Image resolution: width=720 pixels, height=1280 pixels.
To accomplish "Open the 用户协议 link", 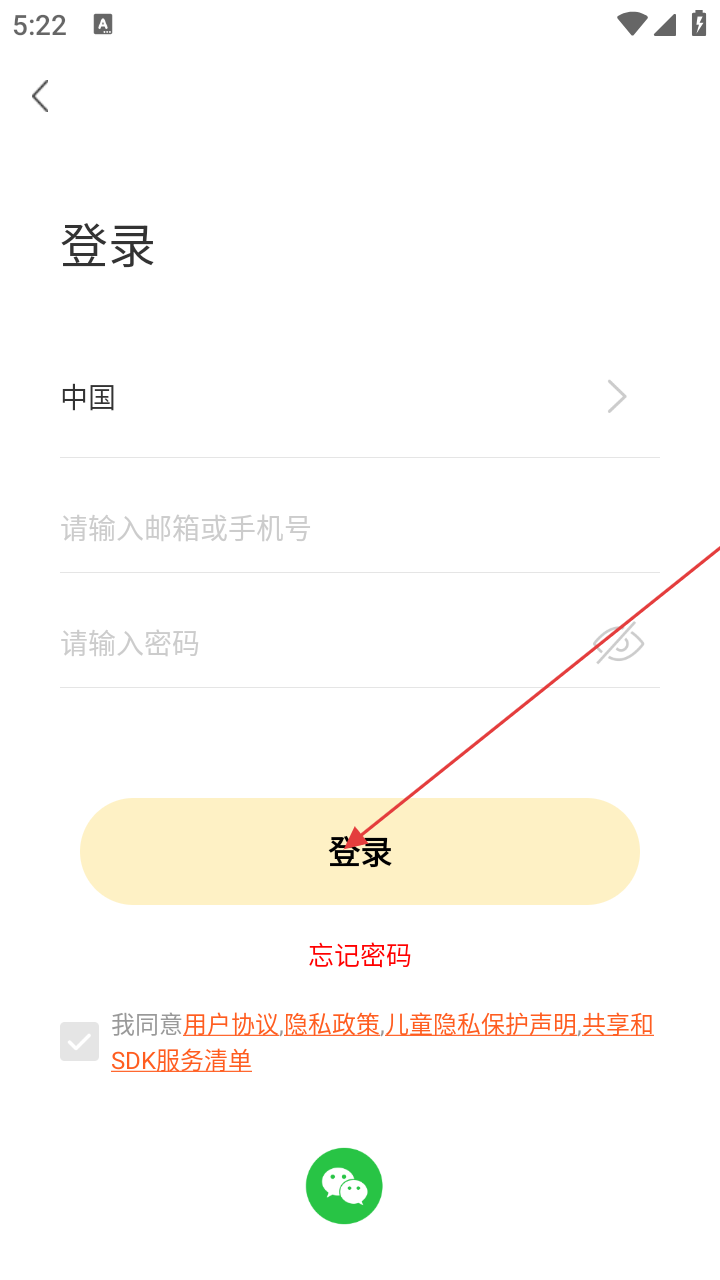I will tap(231, 1025).
